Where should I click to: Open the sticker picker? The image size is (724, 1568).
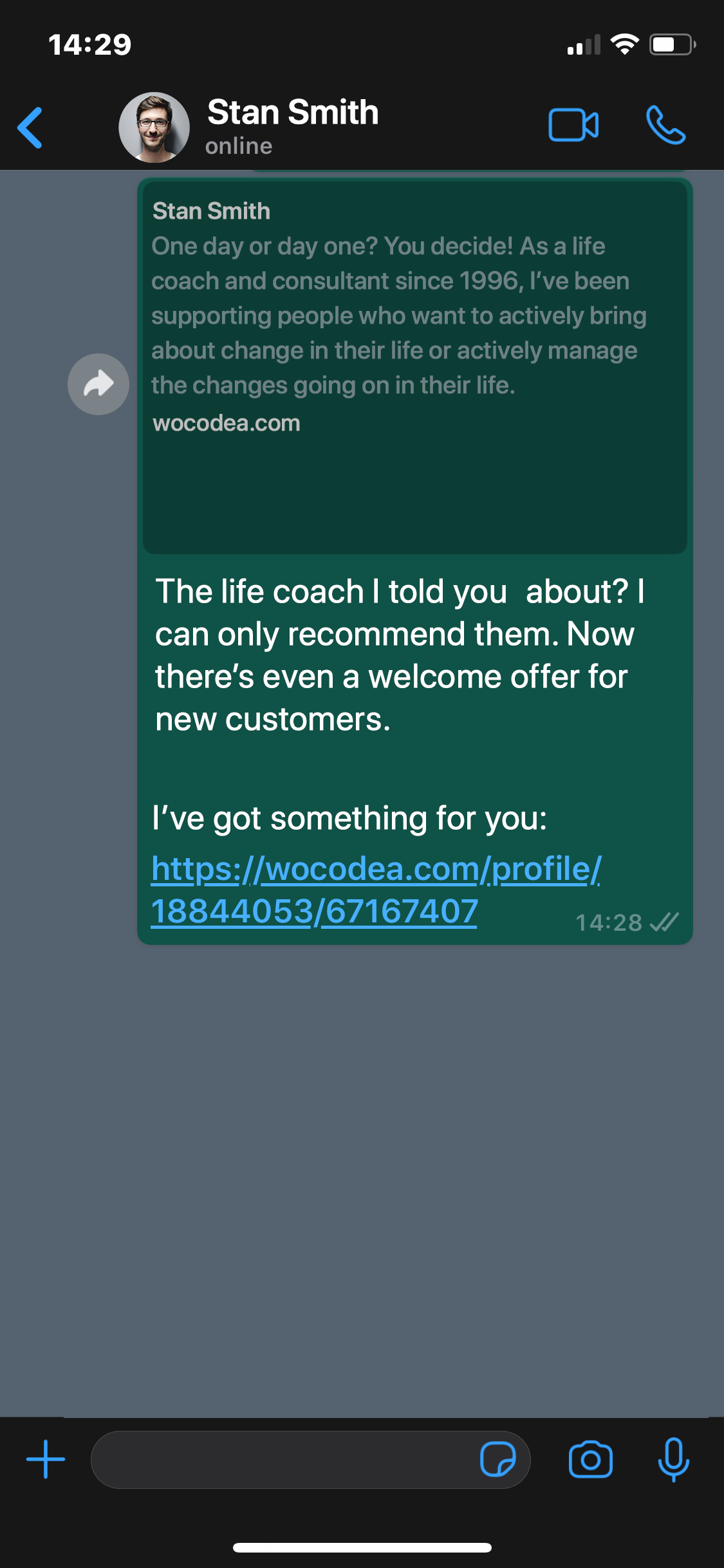coord(497,1459)
